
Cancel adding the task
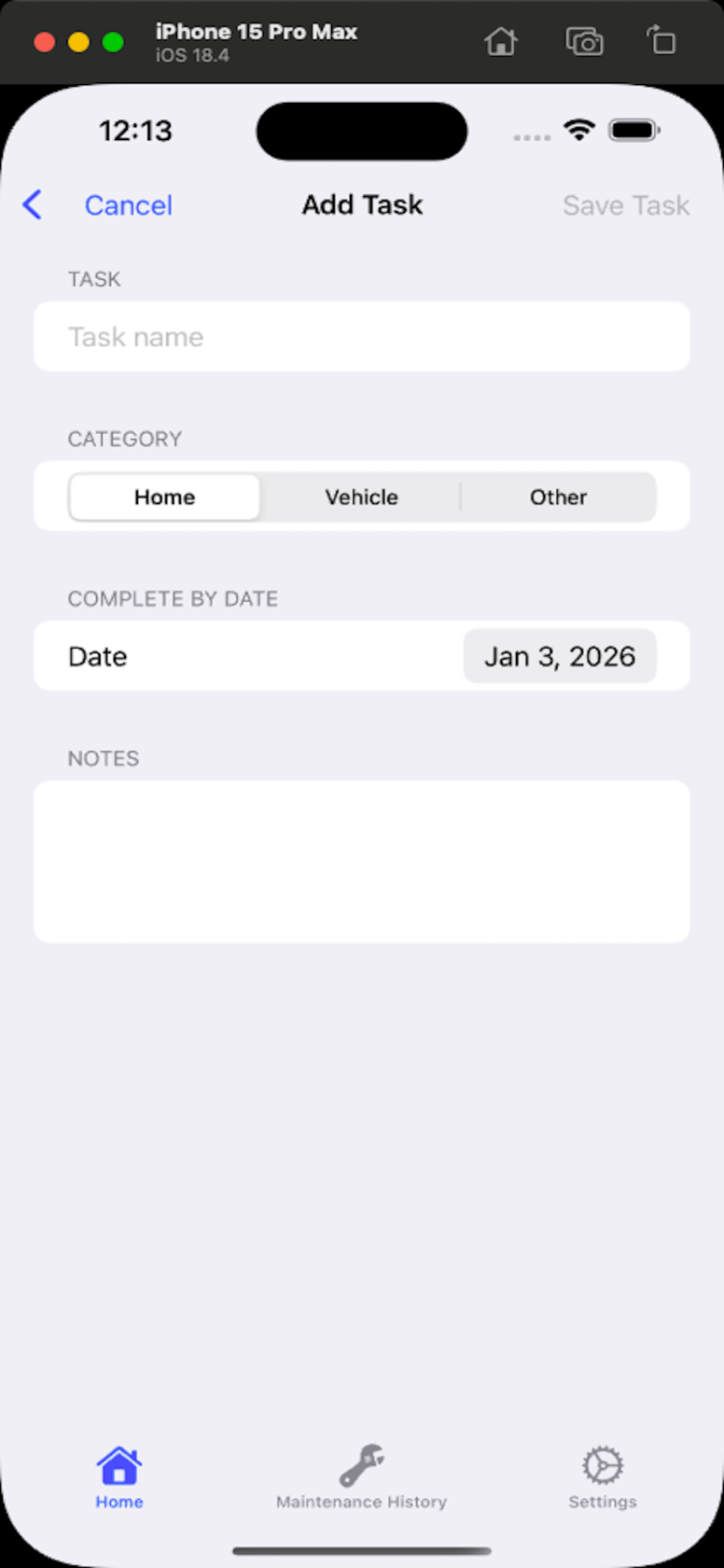128,205
